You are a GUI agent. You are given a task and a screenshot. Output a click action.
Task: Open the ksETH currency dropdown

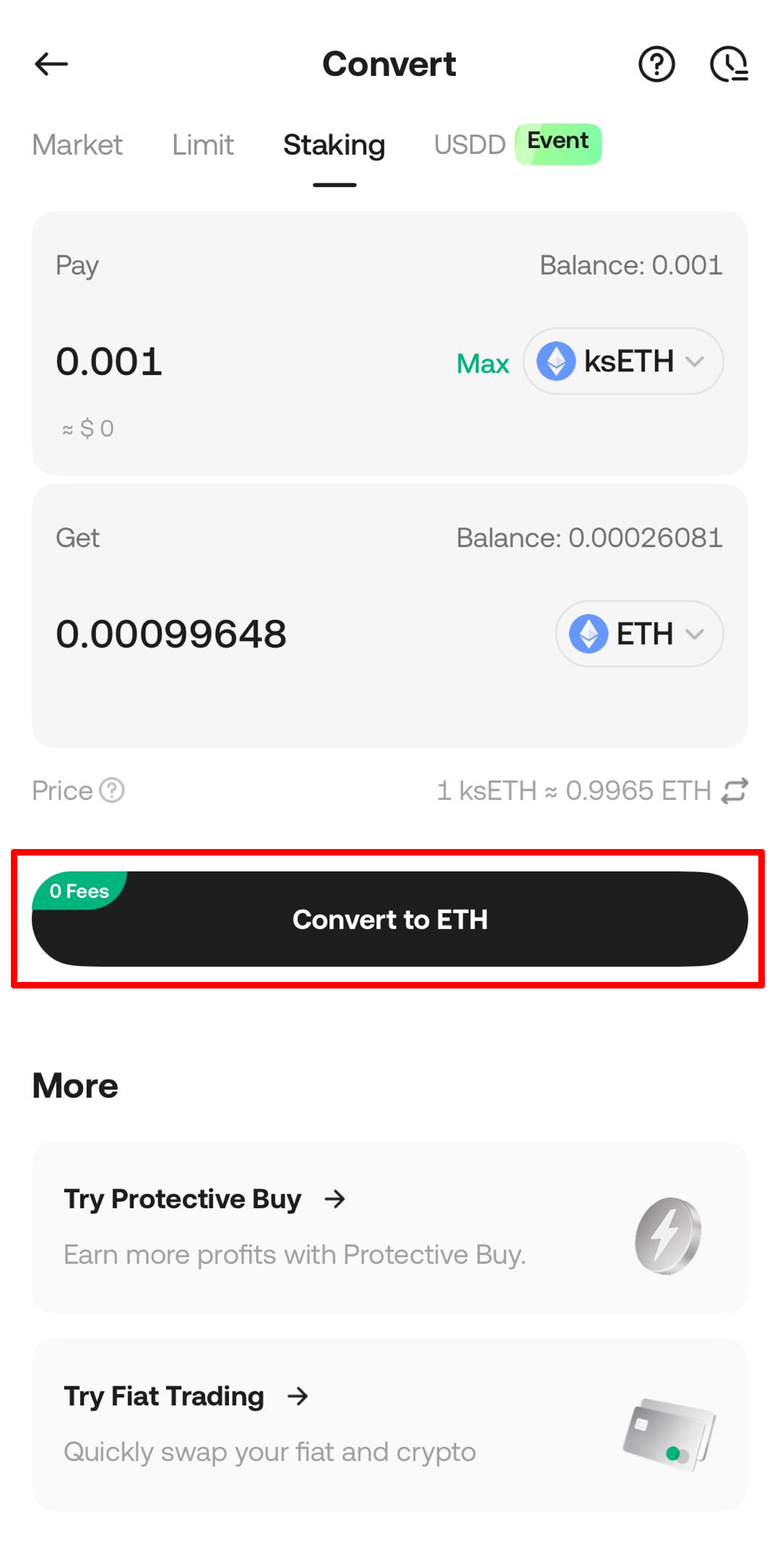click(x=623, y=361)
